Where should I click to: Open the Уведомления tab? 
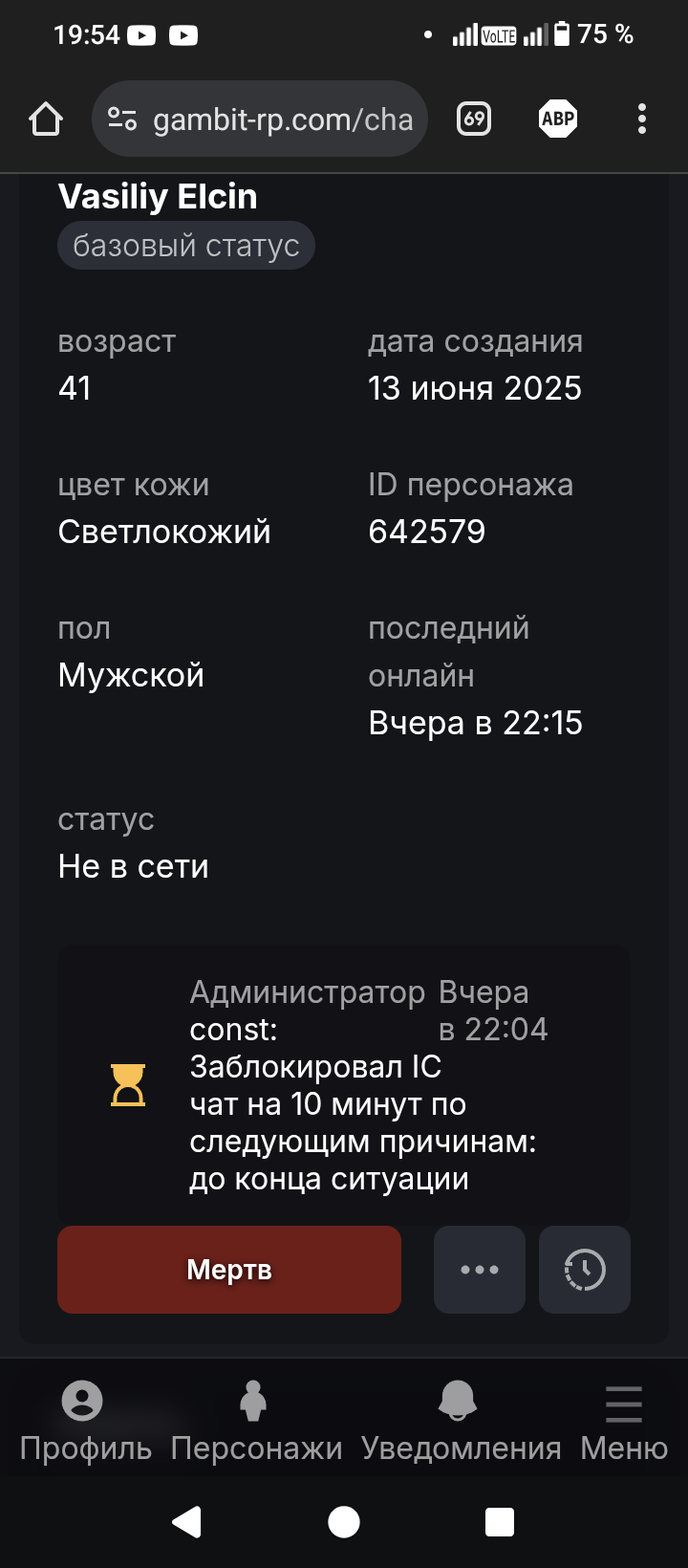(x=461, y=1423)
